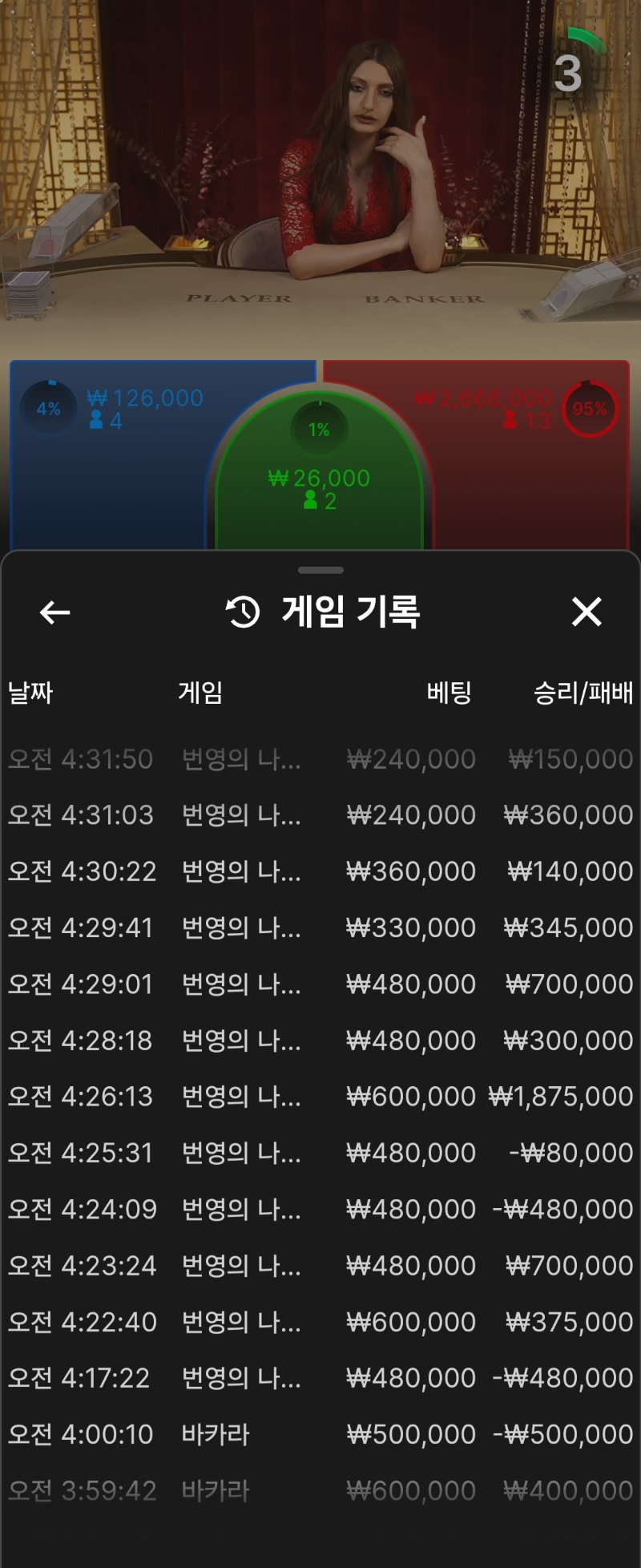Screen dimensions: 641x1568
Task: Open the 오전 4:26:13 record with ₩1,875,000 win
Action: tap(320, 1097)
